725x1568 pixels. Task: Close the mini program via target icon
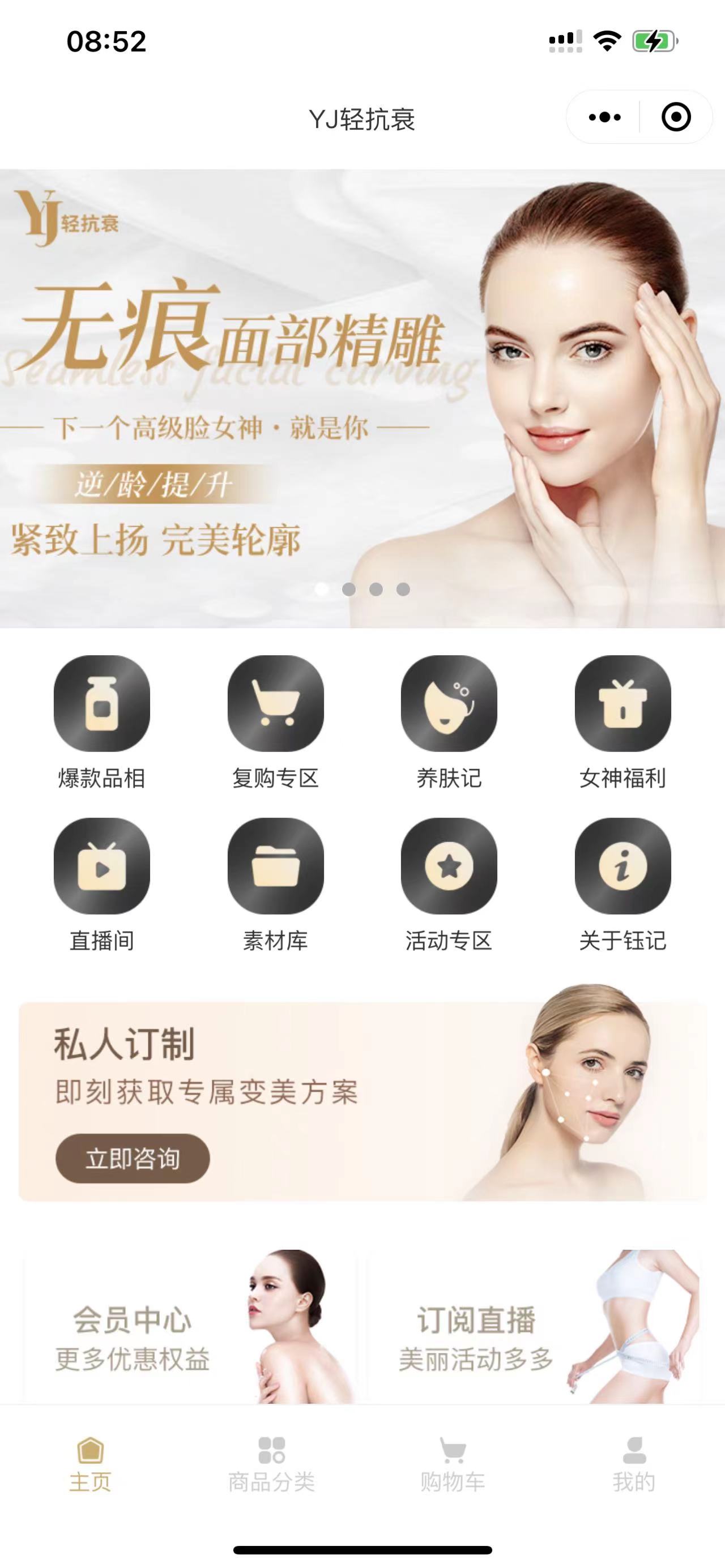click(676, 117)
